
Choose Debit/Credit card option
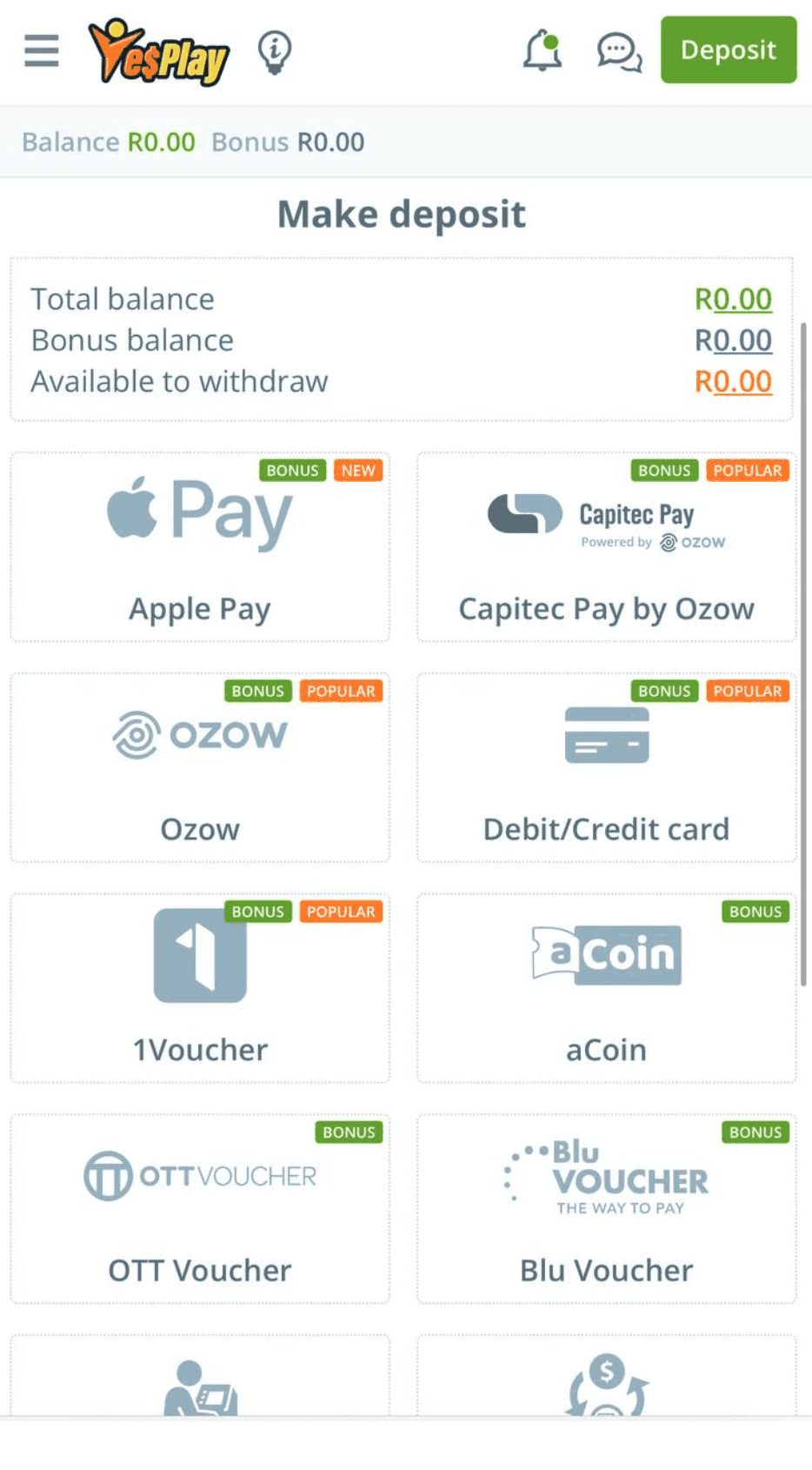pos(606,767)
